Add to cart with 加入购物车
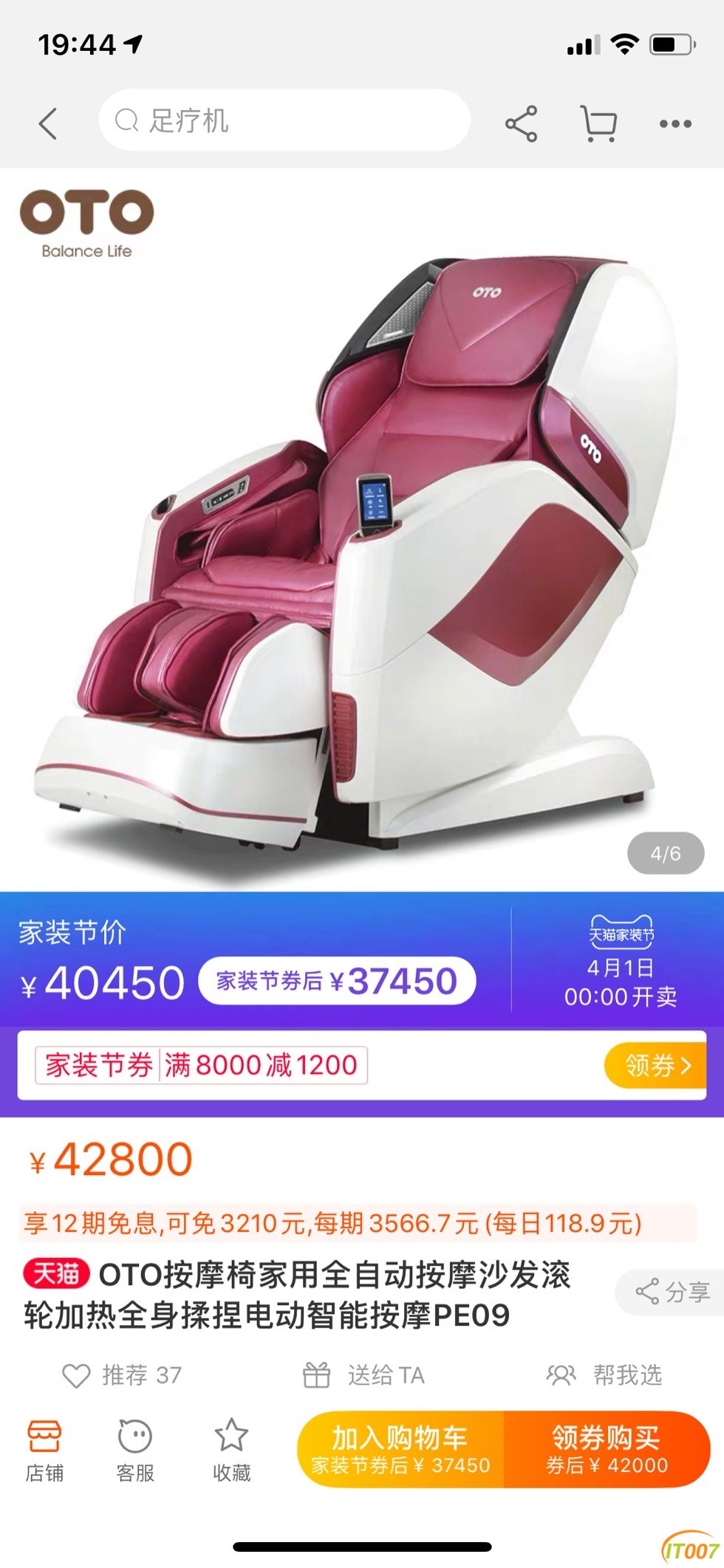Image resolution: width=724 pixels, height=1568 pixels. 400,1449
